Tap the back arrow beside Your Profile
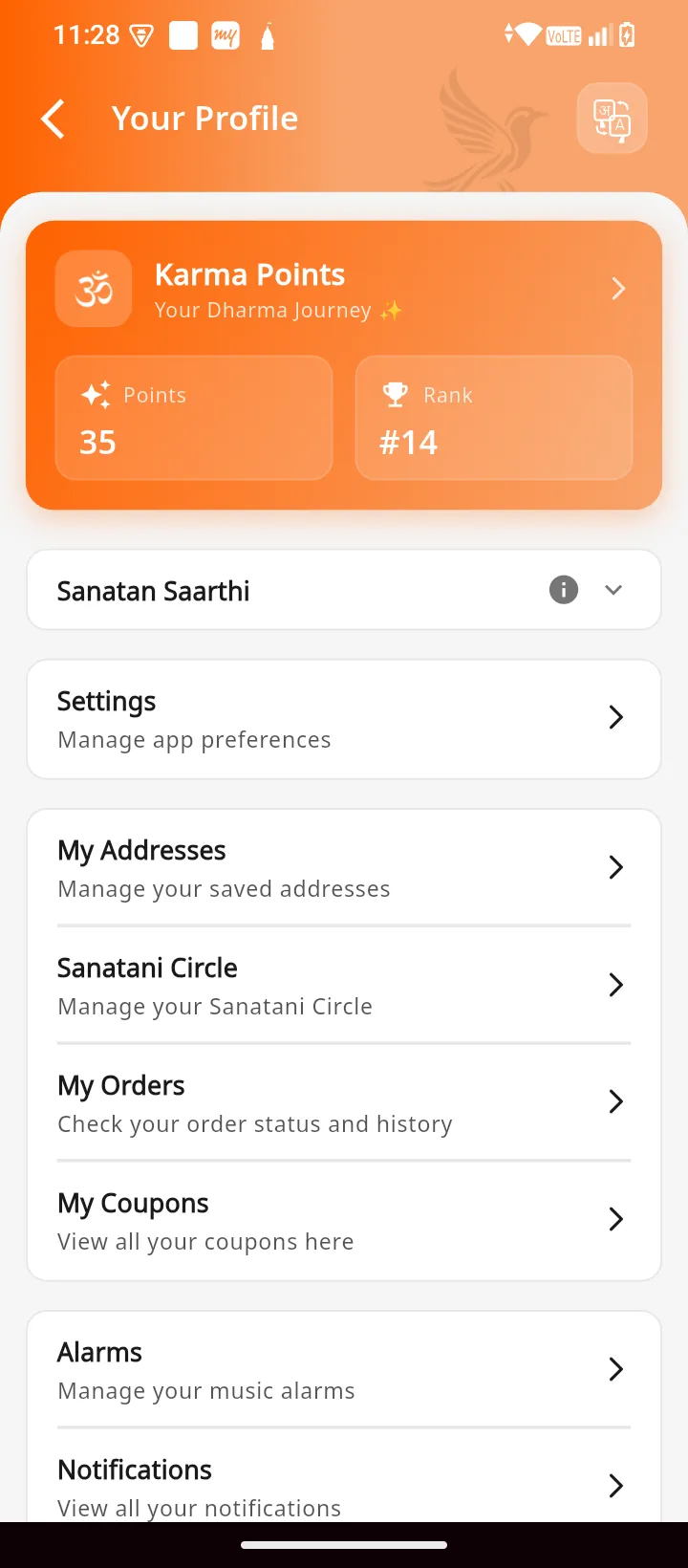 [x=54, y=118]
